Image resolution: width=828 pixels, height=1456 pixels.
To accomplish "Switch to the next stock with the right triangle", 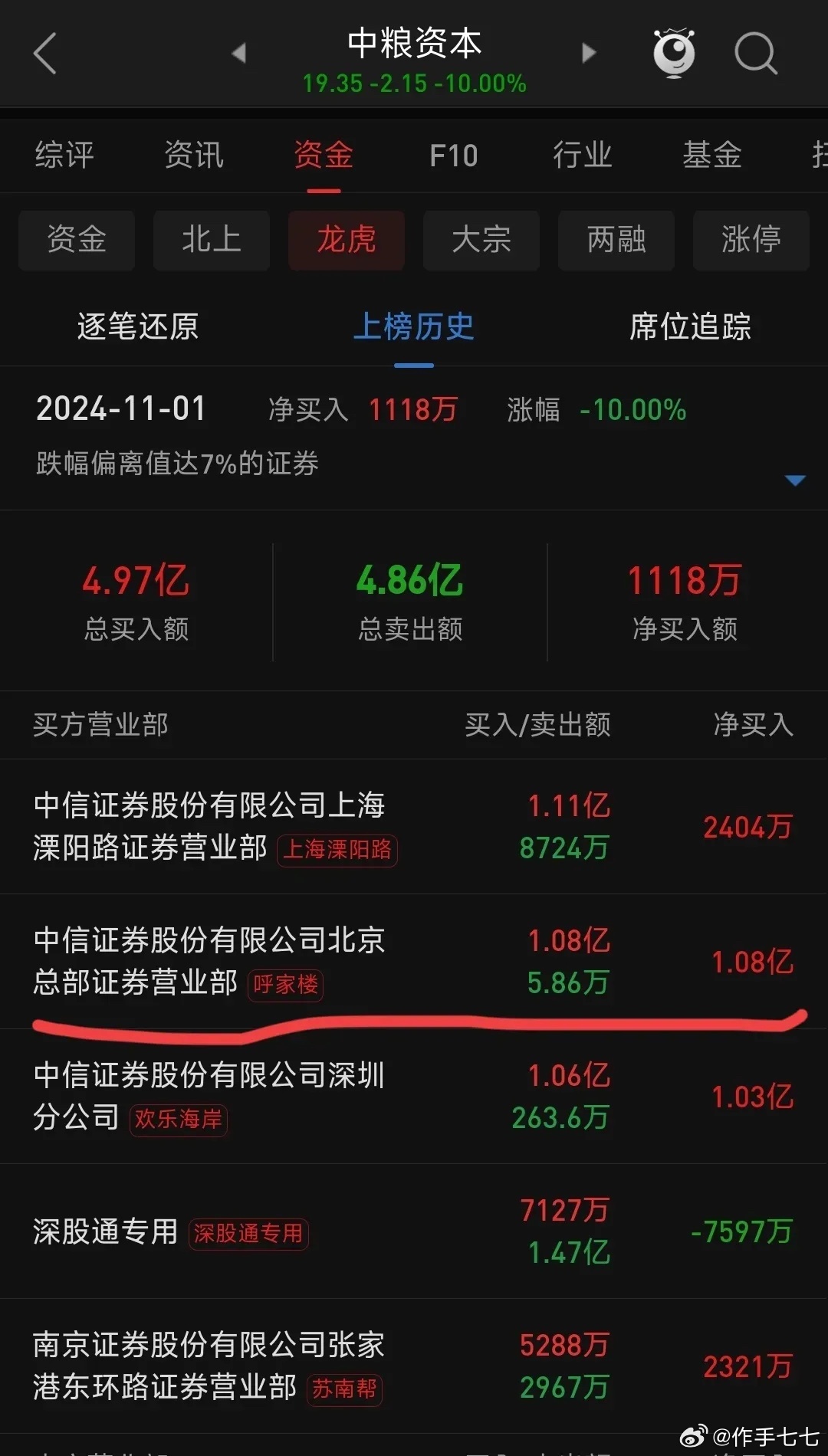I will (588, 53).
